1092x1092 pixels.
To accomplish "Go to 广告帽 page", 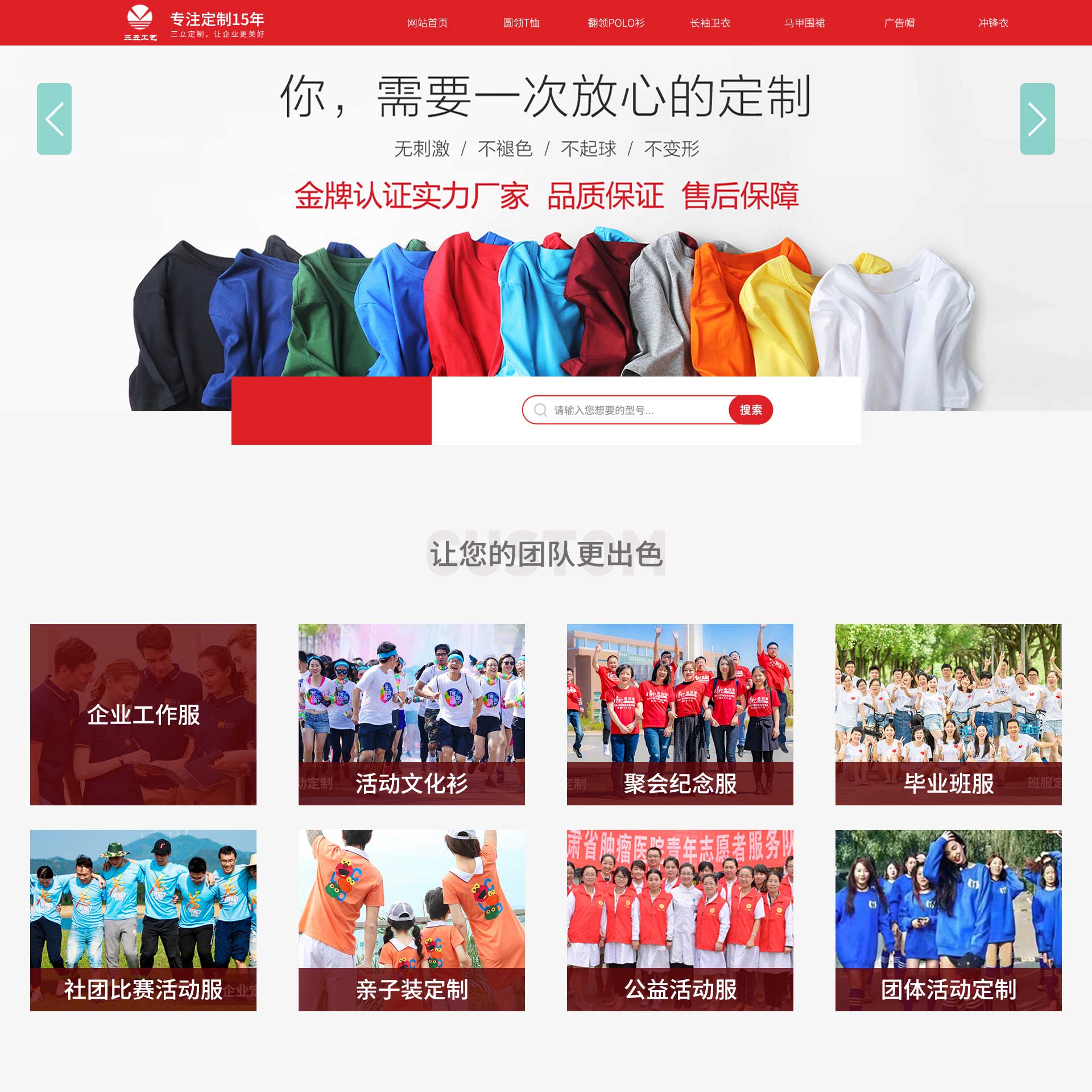I will coord(899,23).
